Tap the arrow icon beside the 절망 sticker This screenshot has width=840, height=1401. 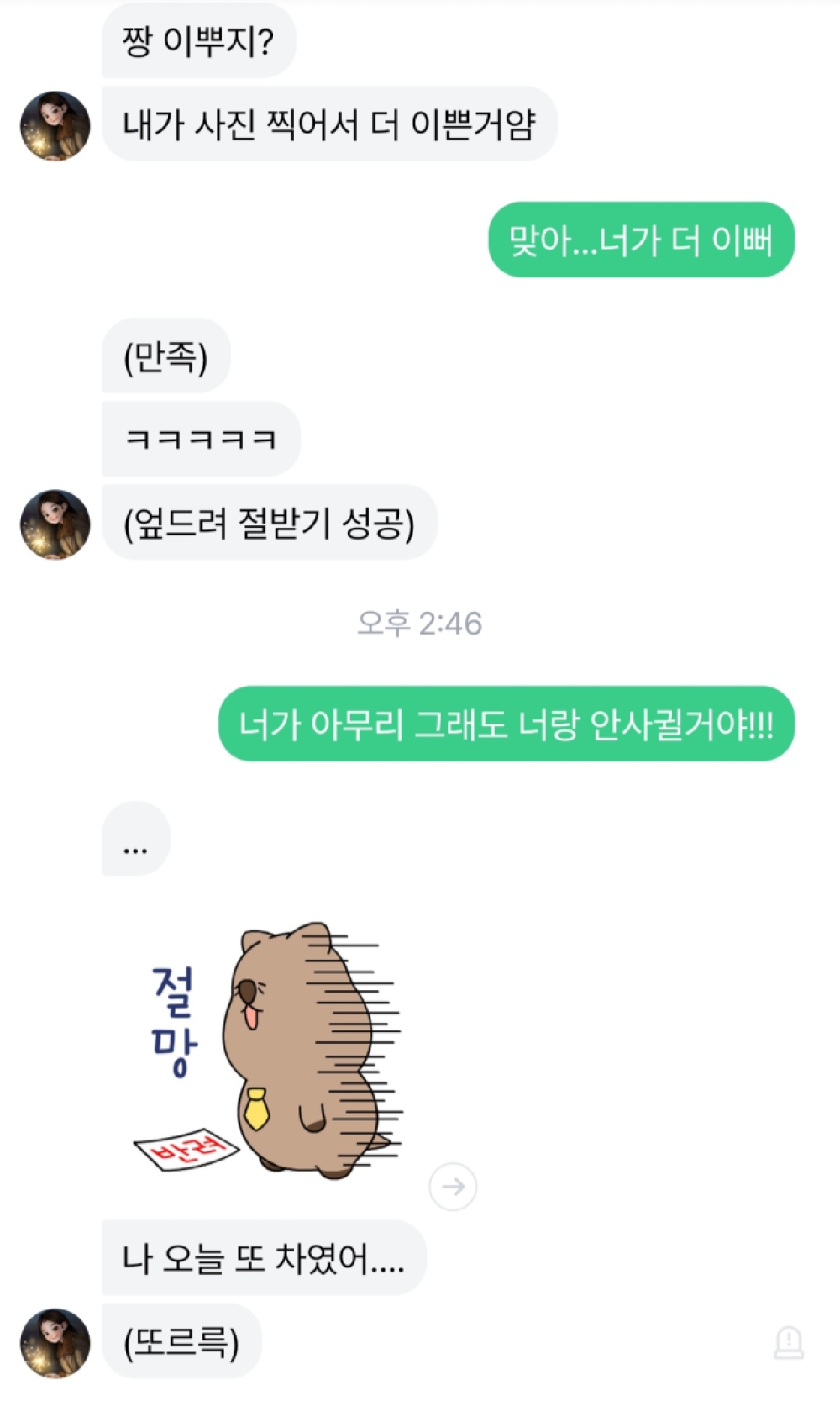coord(453,1186)
